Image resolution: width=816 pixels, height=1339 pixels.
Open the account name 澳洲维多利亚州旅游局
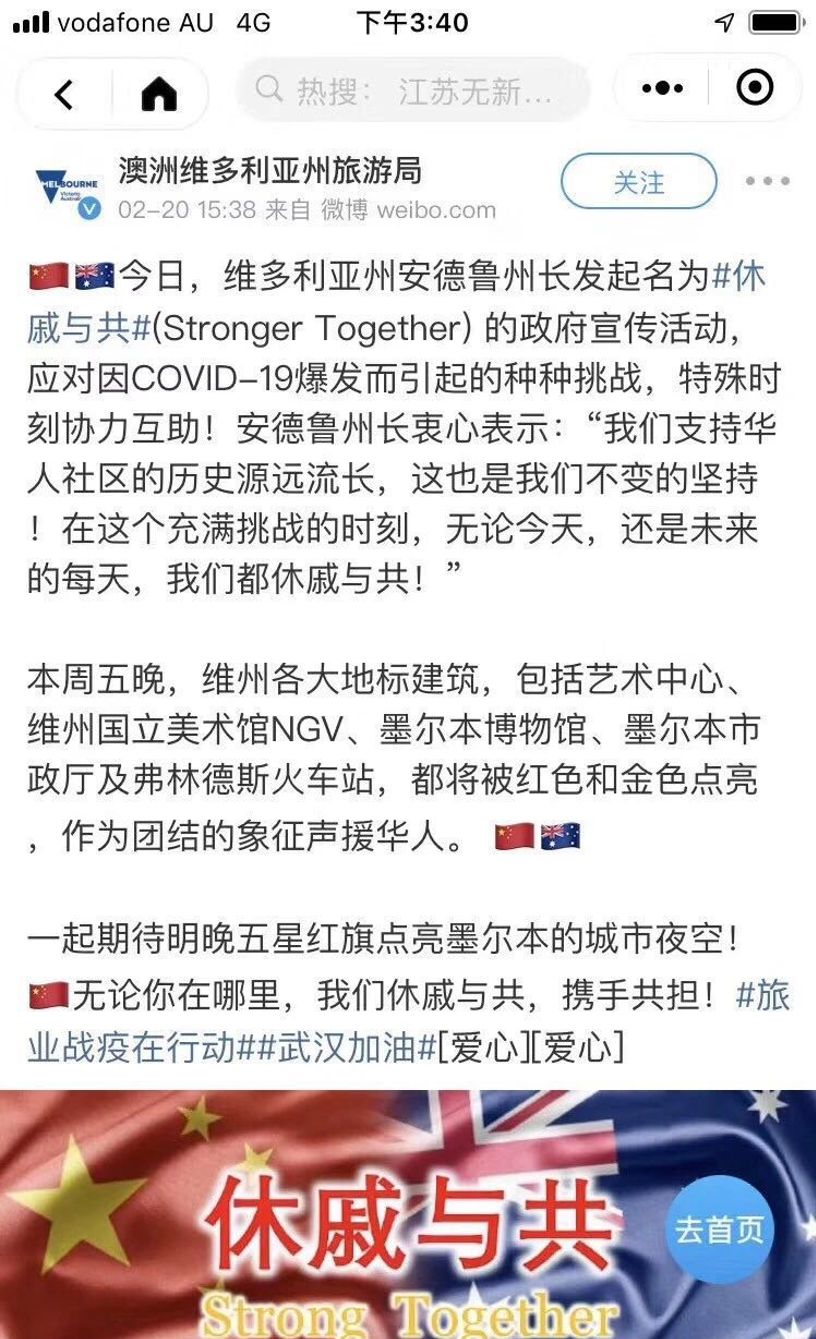269,170
